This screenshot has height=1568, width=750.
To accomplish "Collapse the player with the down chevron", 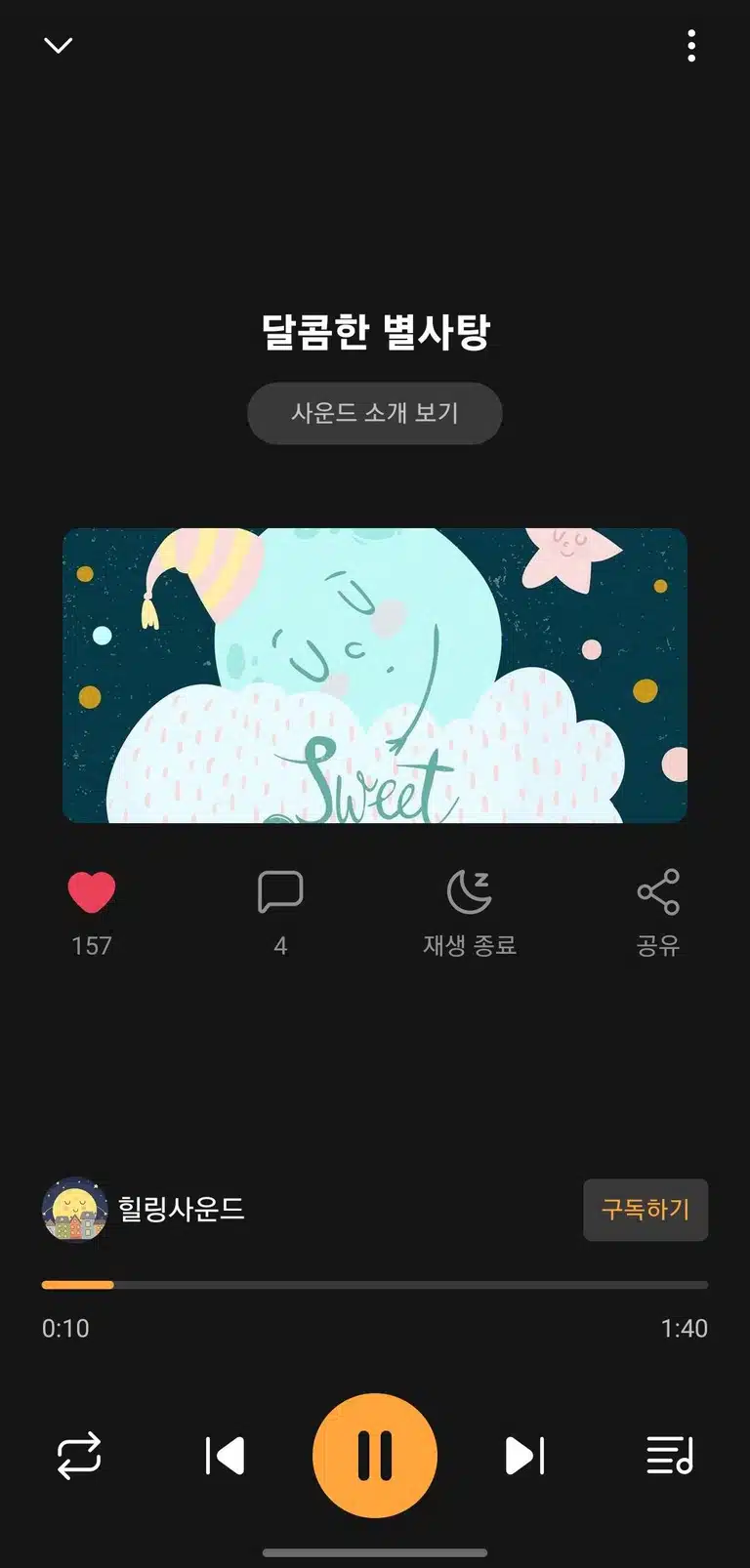I will point(59,45).
